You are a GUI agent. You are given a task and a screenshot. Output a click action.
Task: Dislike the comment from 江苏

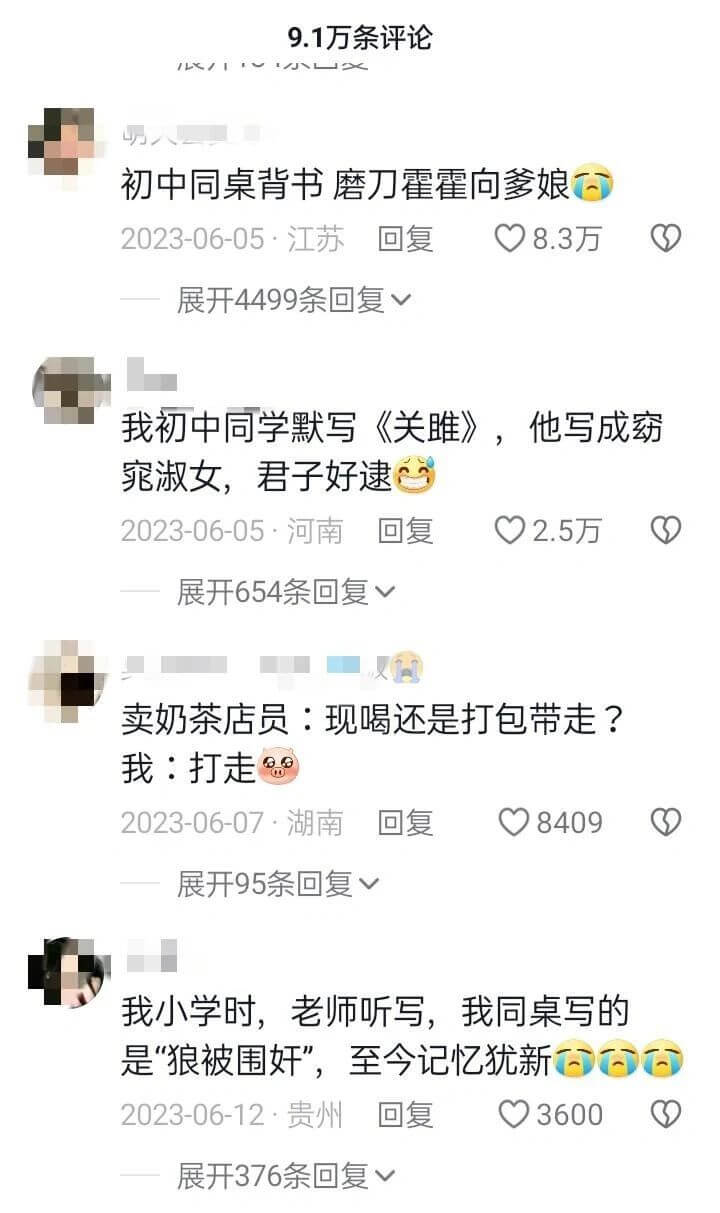(x=666, y=238)
